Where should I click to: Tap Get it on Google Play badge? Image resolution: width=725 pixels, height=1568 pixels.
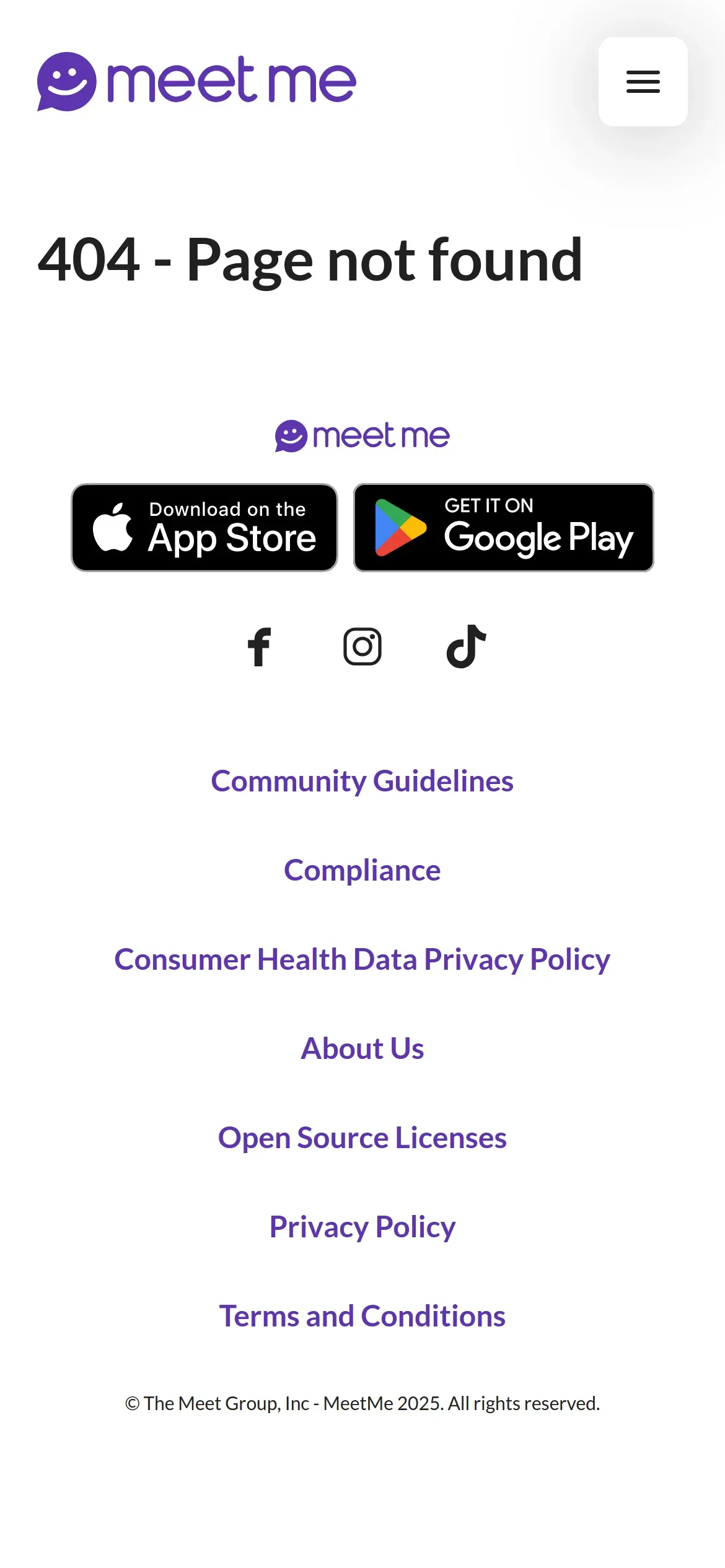click(504, 528)
